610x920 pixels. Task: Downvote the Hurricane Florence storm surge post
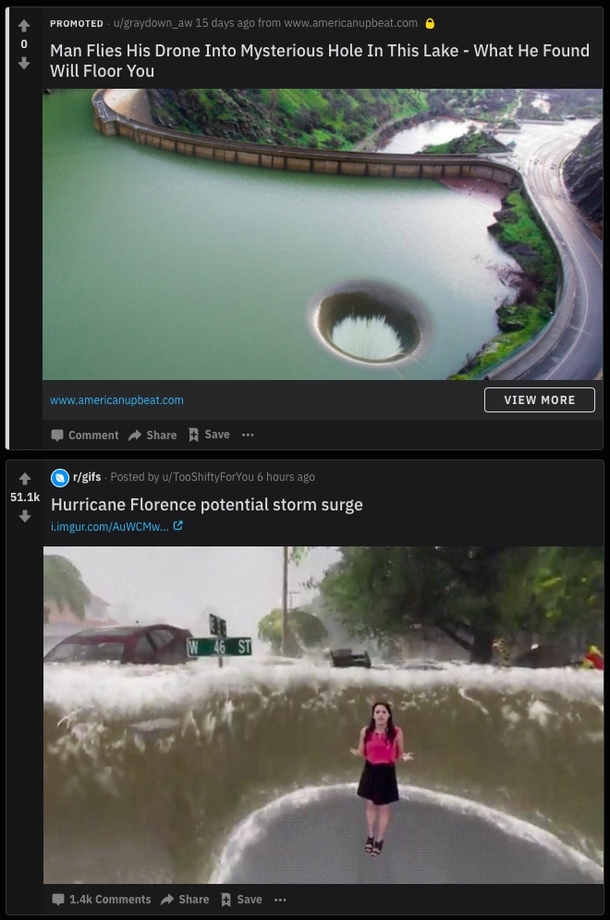(x=24, y=516)
